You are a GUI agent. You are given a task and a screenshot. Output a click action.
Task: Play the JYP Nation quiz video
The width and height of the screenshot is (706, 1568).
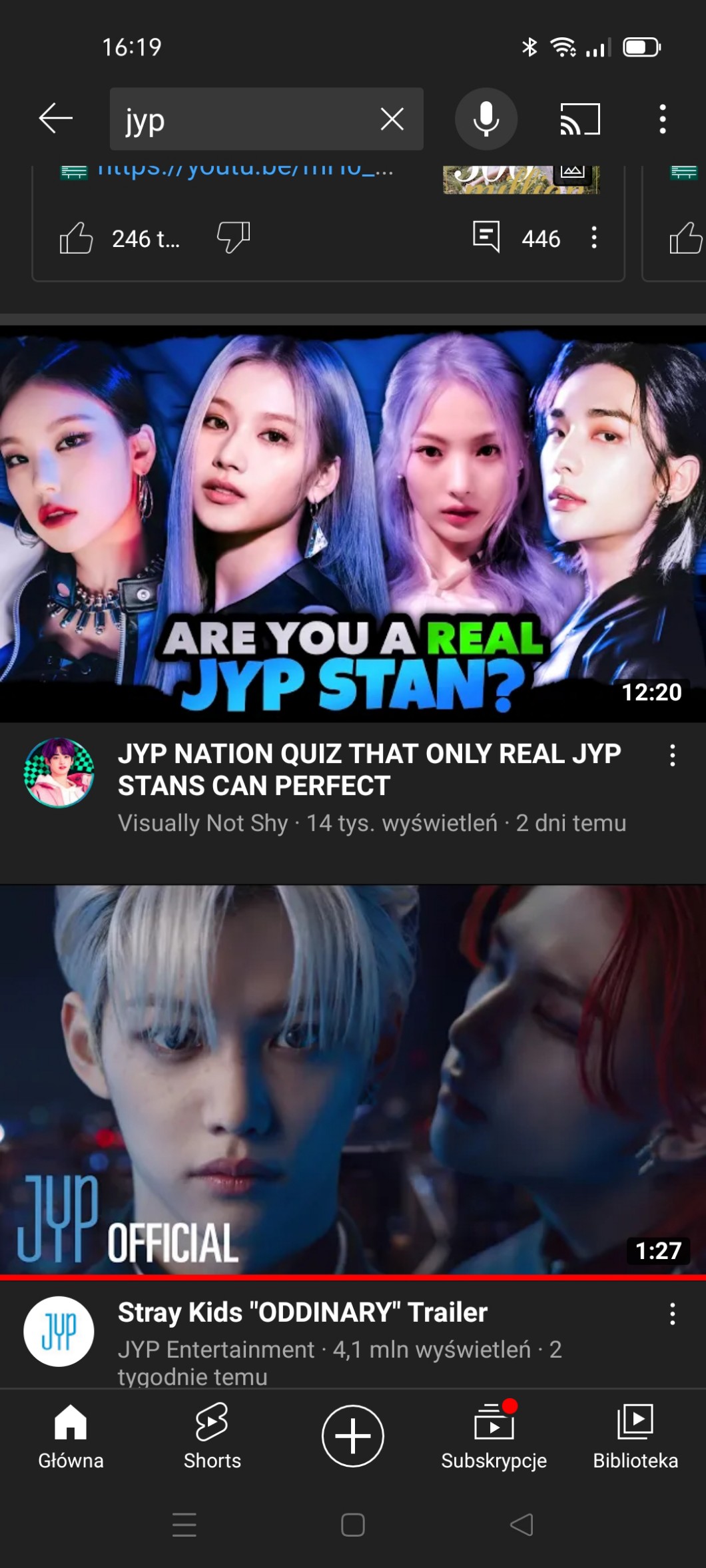[353, 523]
